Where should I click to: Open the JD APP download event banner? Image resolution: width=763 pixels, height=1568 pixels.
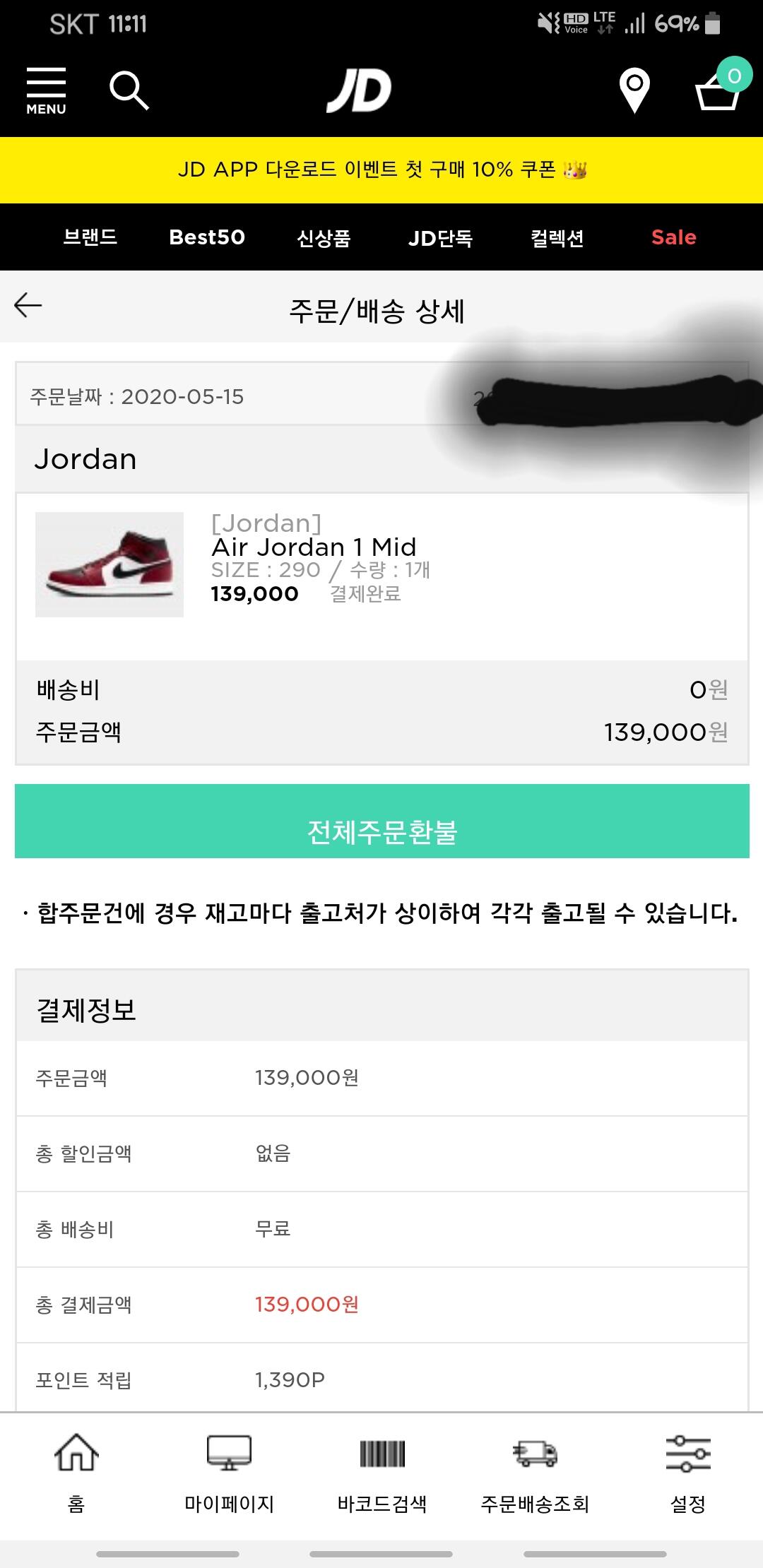pos(381,170)
